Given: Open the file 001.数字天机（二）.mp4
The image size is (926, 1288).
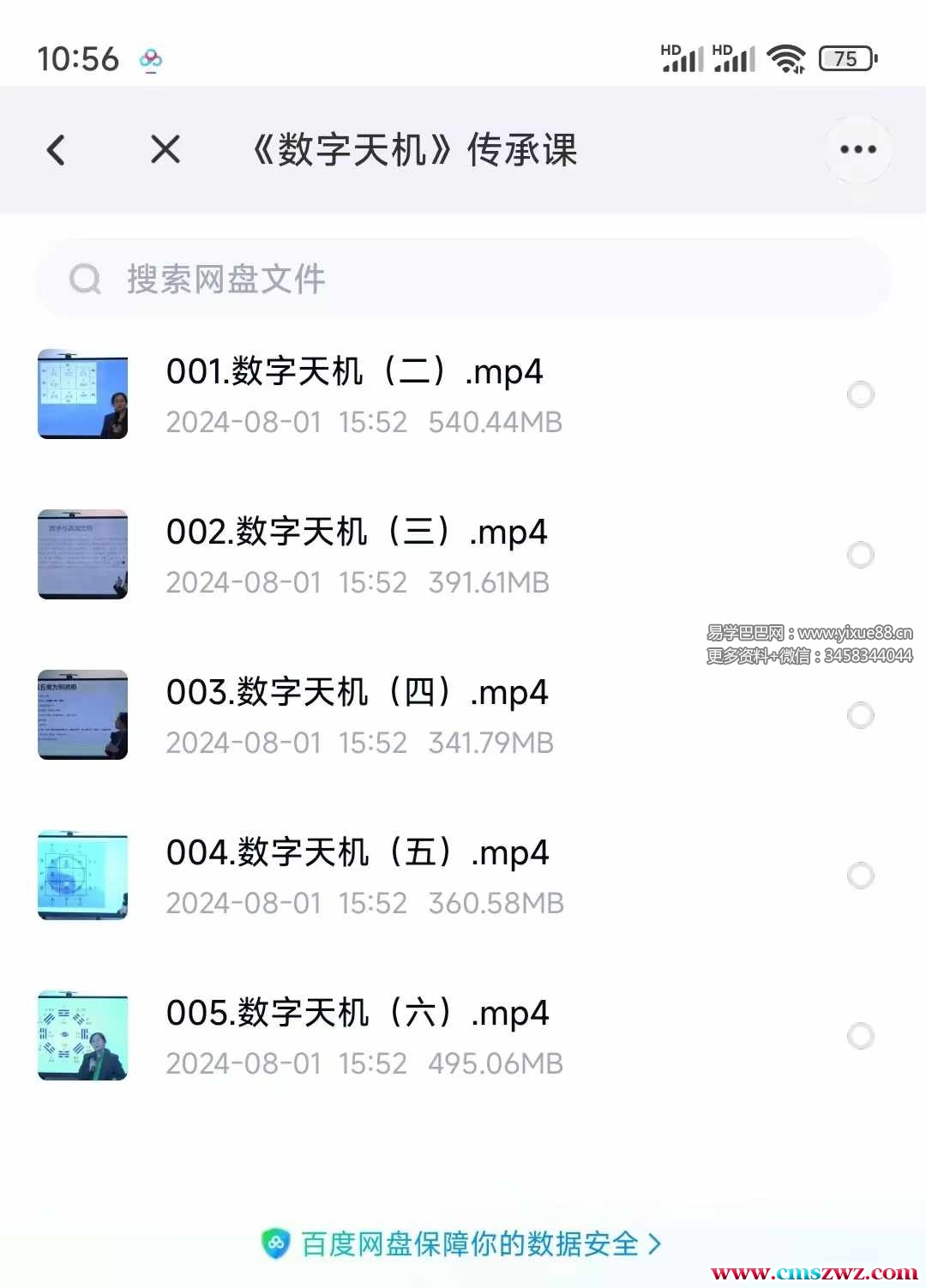Looking at the screenshot, I should [354, 372].
